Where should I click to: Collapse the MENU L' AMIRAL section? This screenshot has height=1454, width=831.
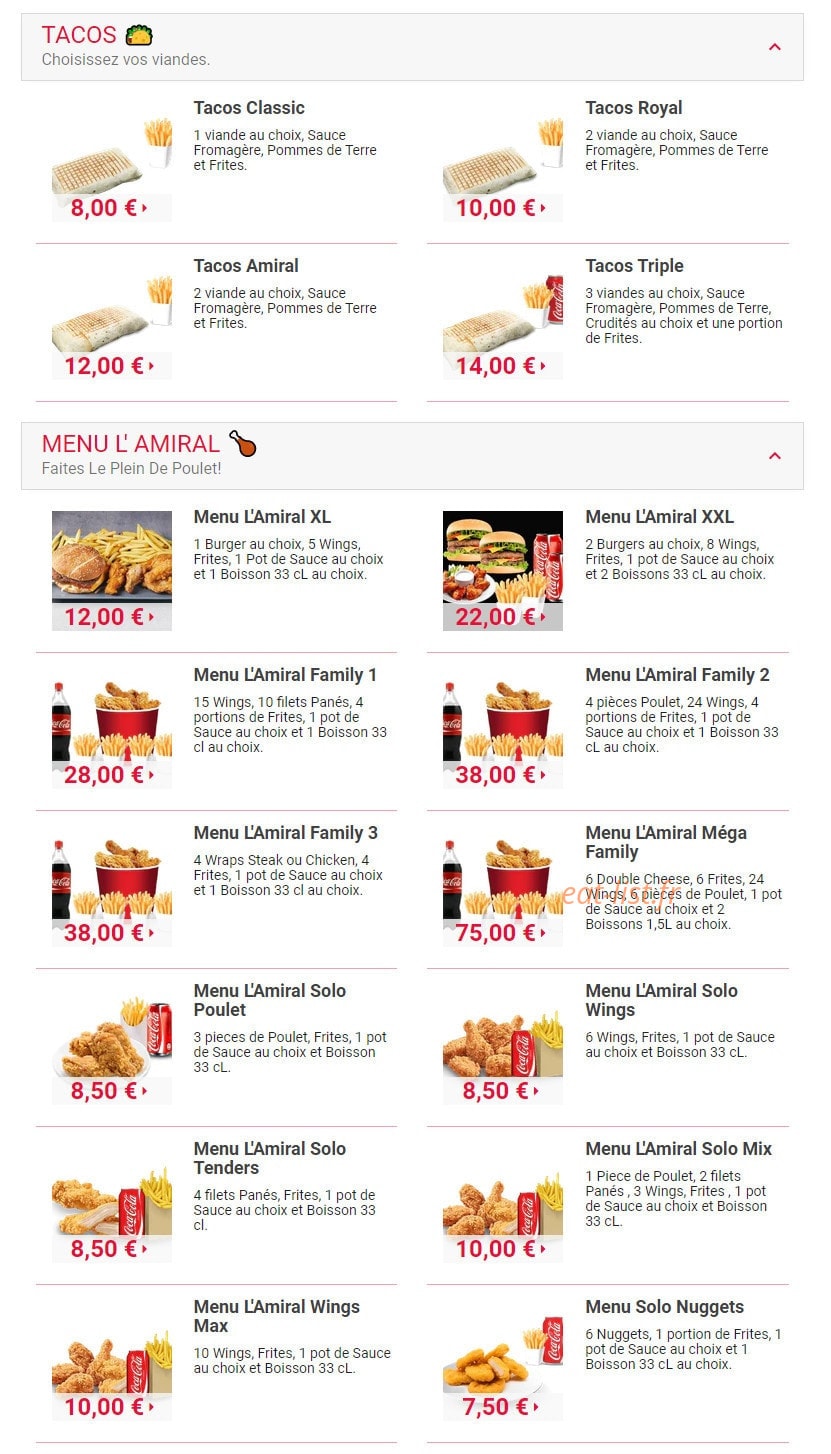pyautogui.click(x=774, y=456)
